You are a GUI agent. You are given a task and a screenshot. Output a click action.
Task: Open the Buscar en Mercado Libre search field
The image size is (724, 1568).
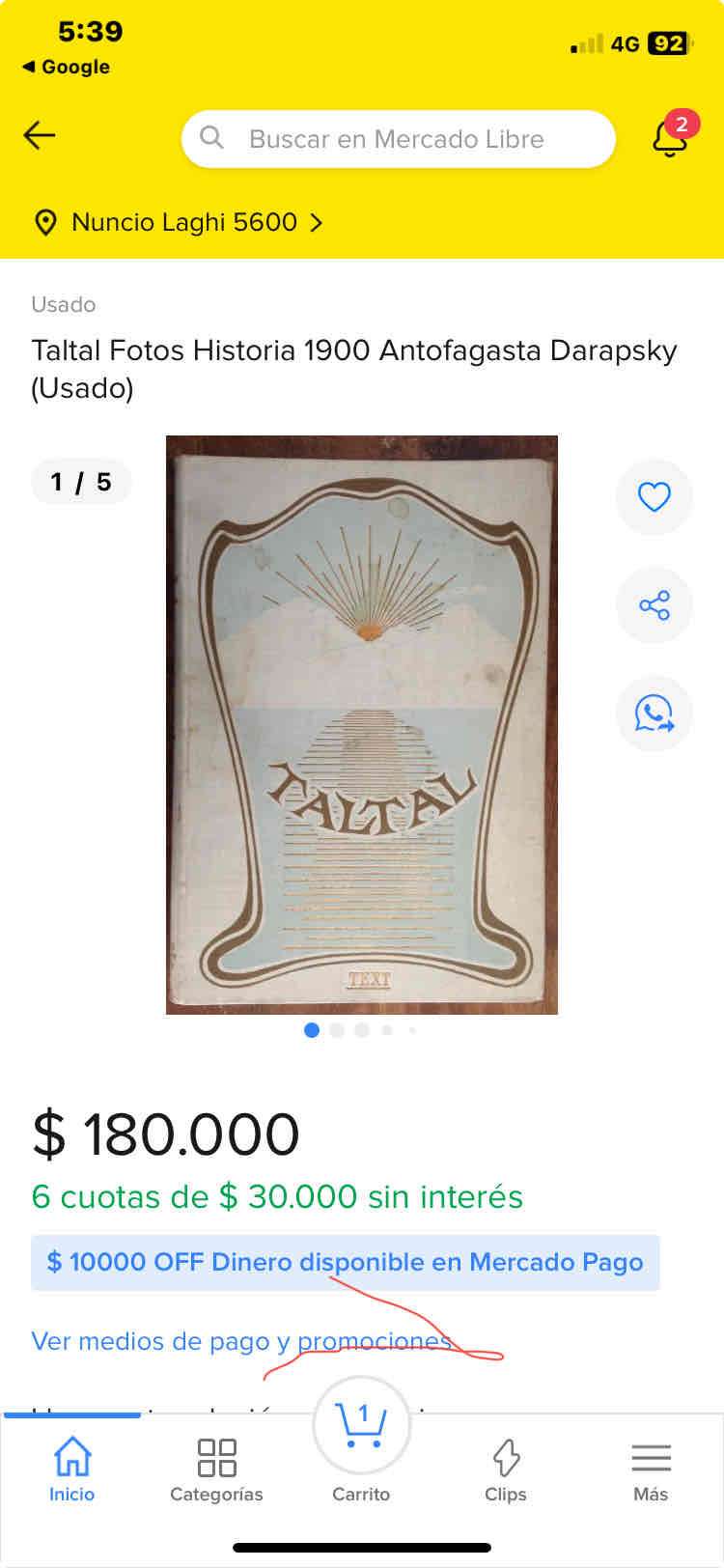pyautogui.click(x=398, y=138)
